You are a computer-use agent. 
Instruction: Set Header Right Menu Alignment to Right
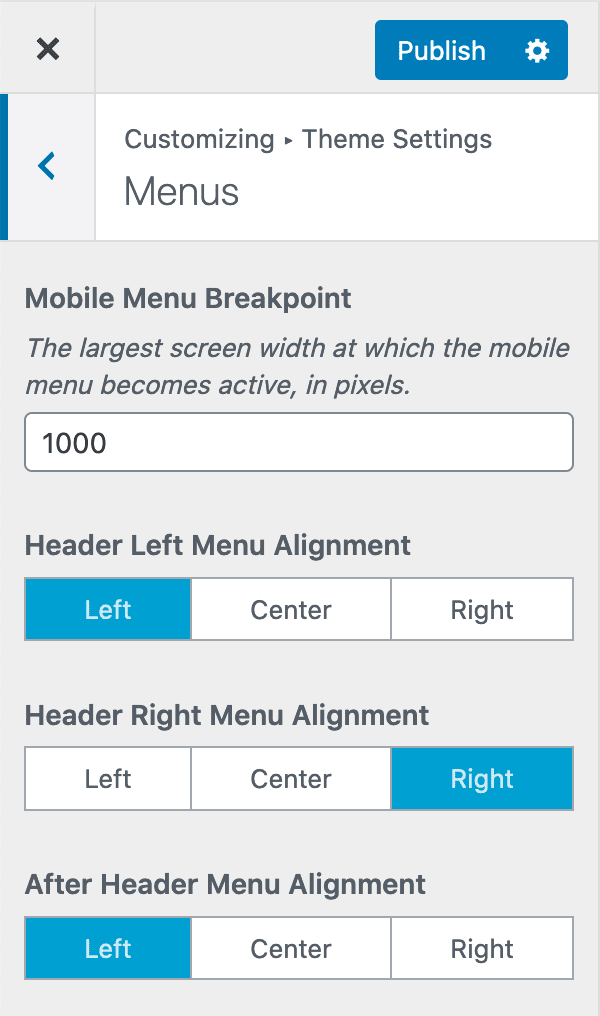(x=482, y=779)
